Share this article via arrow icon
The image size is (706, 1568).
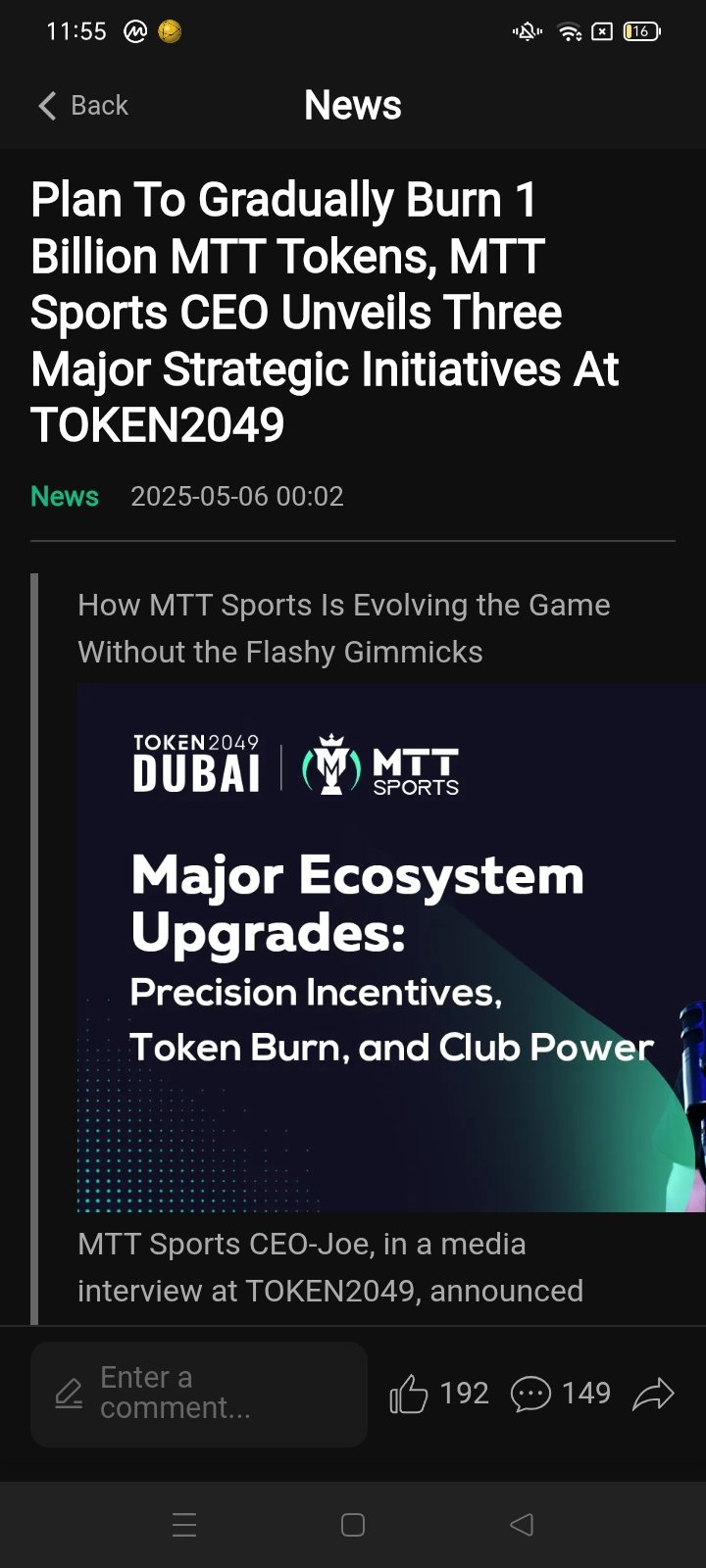(x=653, y=1394)
